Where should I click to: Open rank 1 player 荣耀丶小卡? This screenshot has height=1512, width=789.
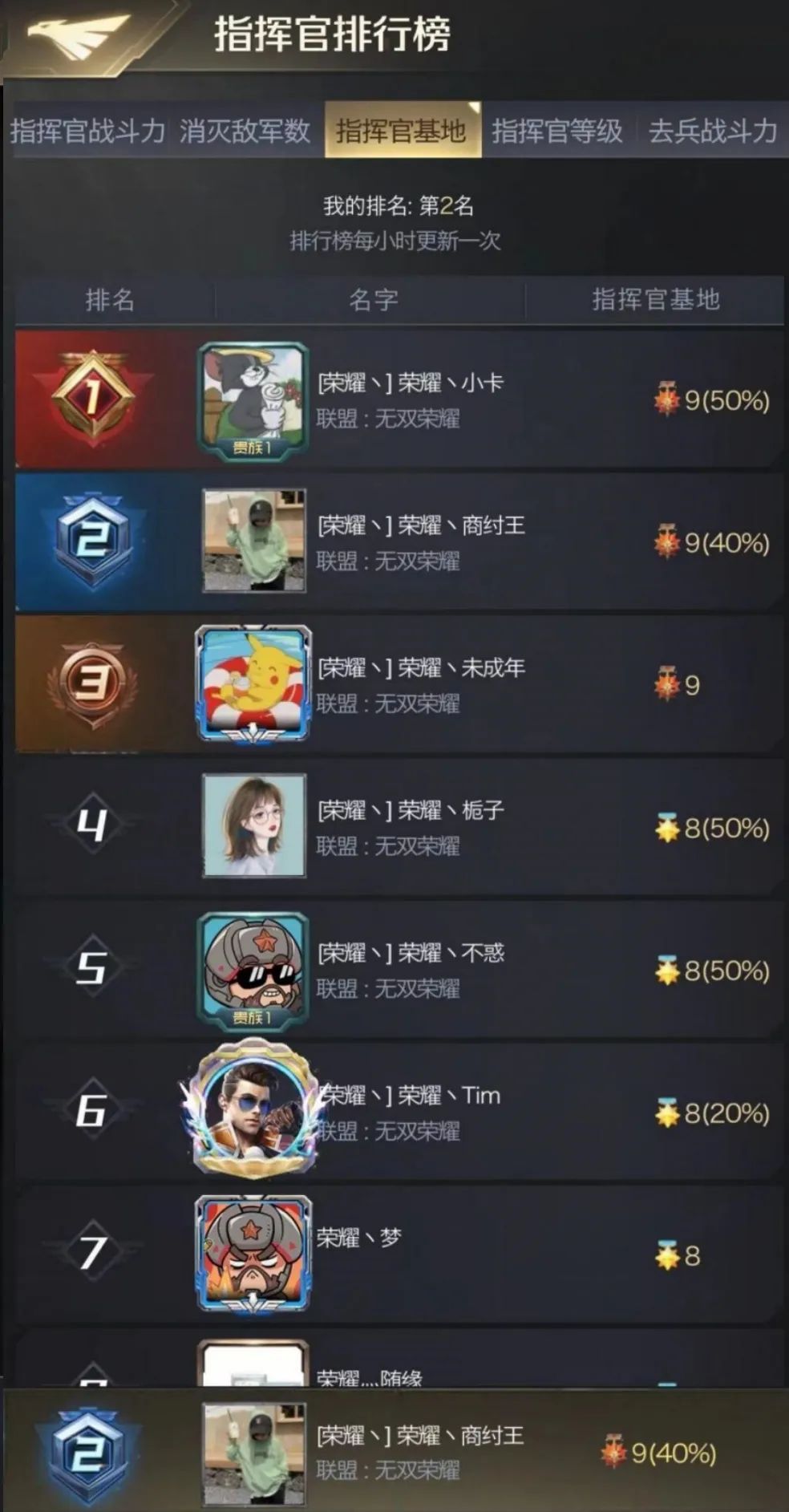click(409, 399)
